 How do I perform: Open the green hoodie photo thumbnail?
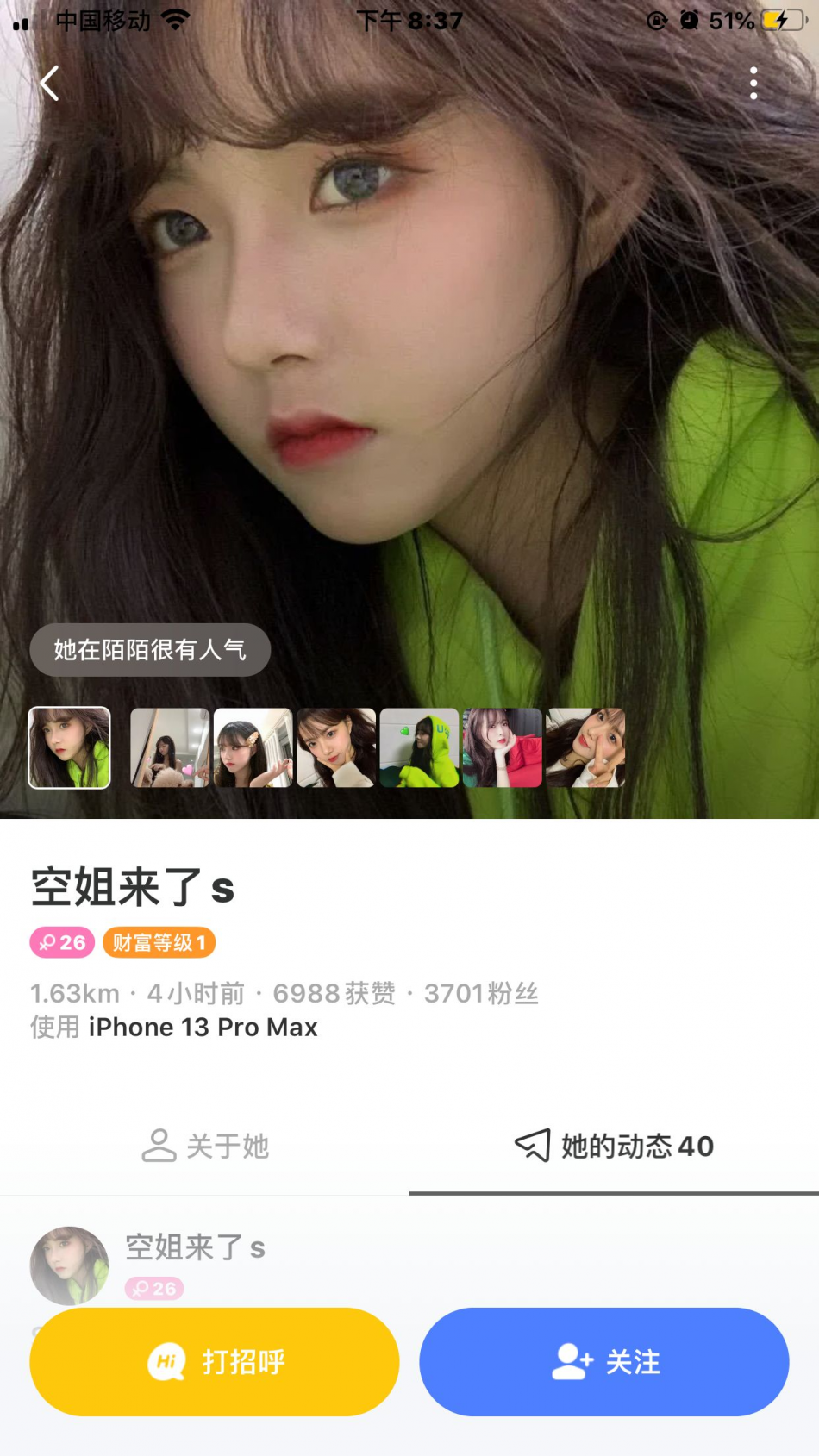(419, 747)
